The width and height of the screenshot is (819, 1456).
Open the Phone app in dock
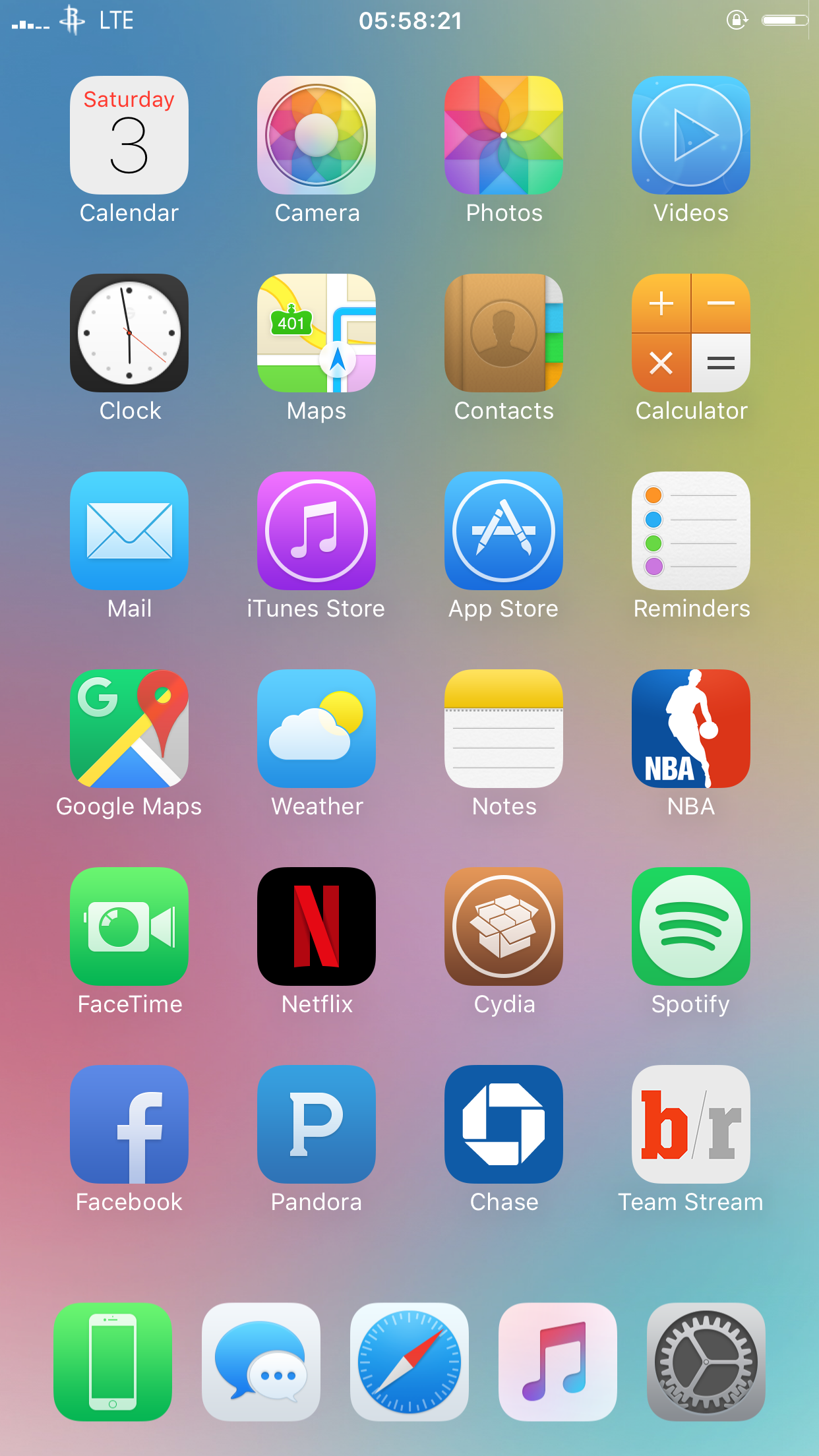pos(113,1362)
